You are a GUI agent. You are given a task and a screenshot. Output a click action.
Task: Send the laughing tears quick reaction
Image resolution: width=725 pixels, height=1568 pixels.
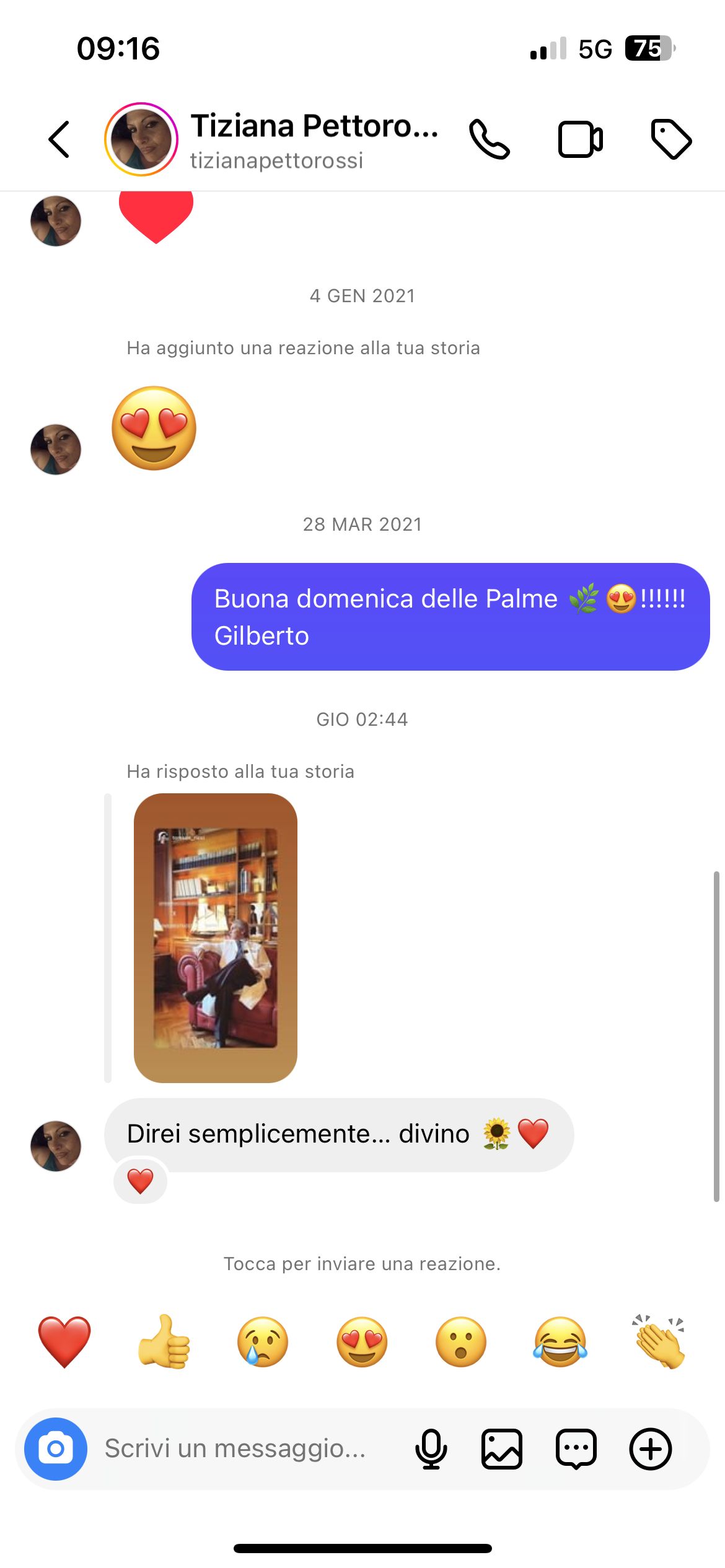[560, 1341]
